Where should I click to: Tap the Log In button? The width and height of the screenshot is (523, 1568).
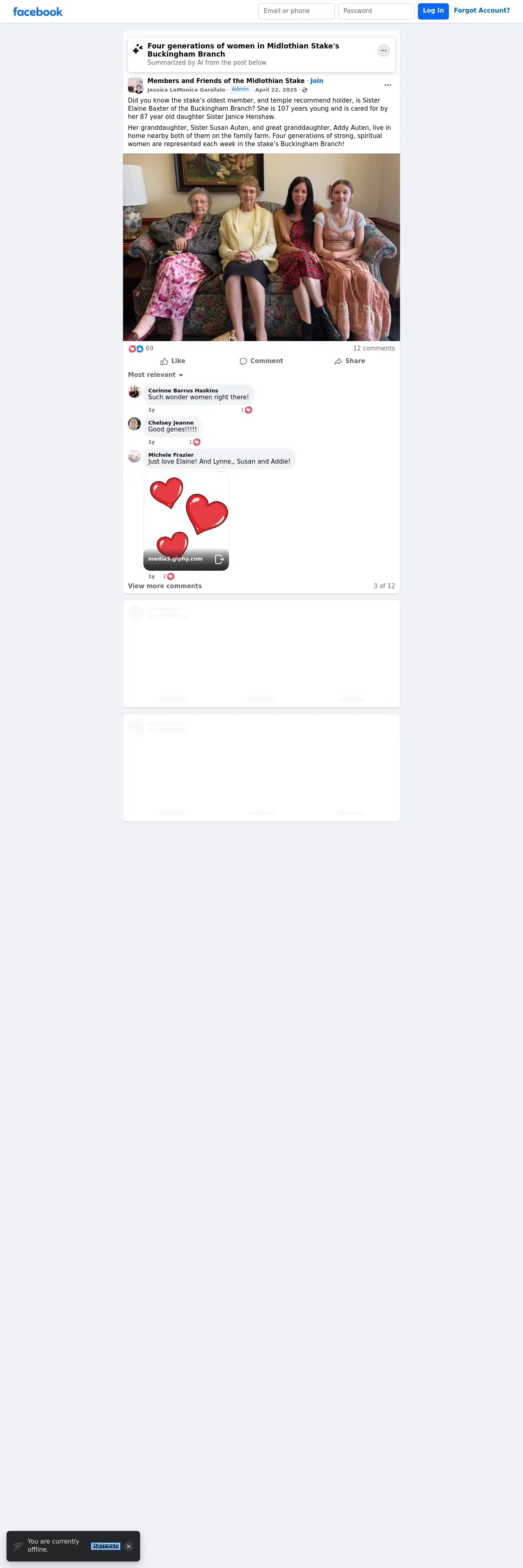point(433,11)
